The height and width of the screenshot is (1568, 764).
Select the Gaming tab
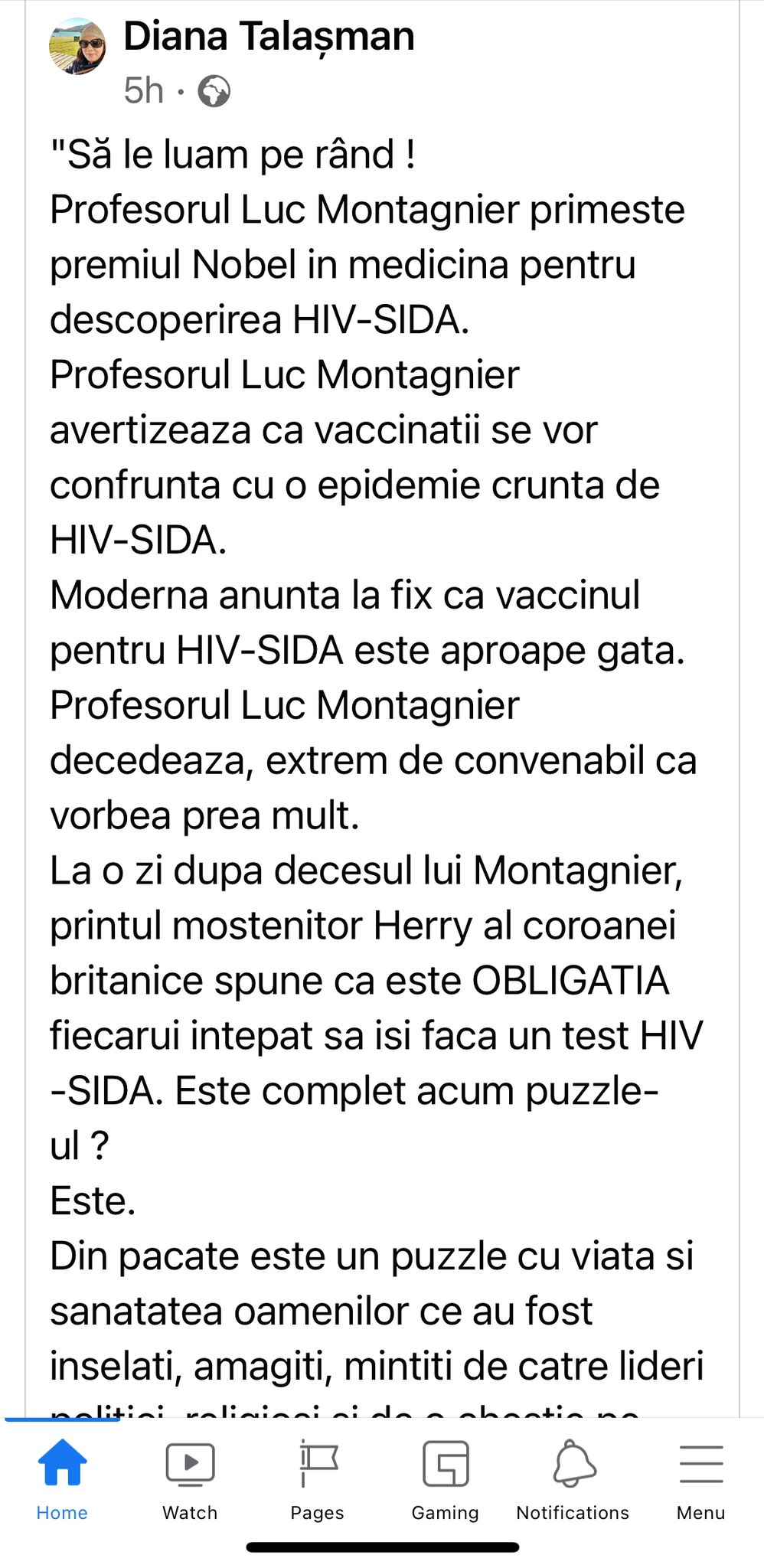pos(445,1479)
